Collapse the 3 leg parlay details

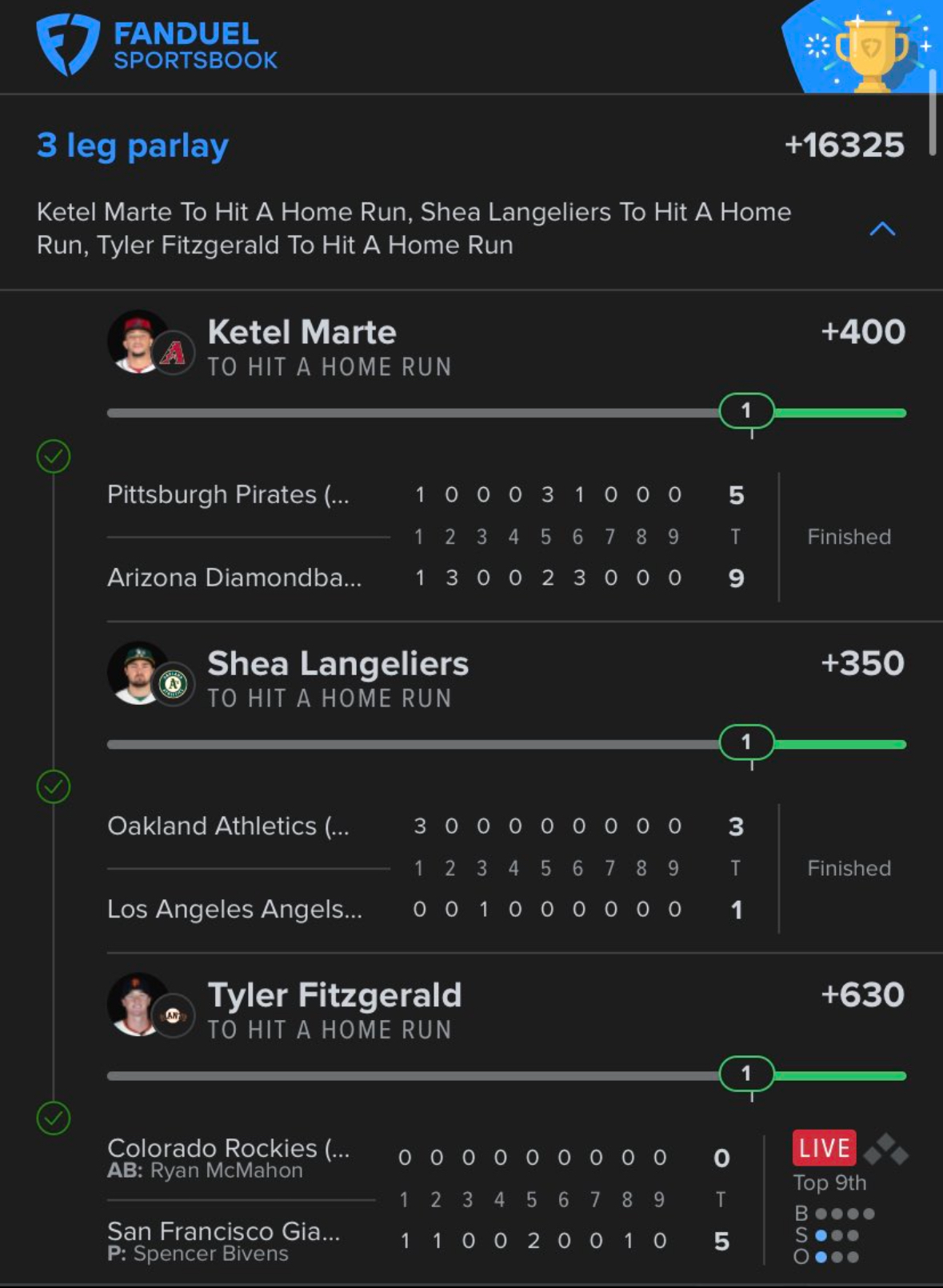click(881, 230)
